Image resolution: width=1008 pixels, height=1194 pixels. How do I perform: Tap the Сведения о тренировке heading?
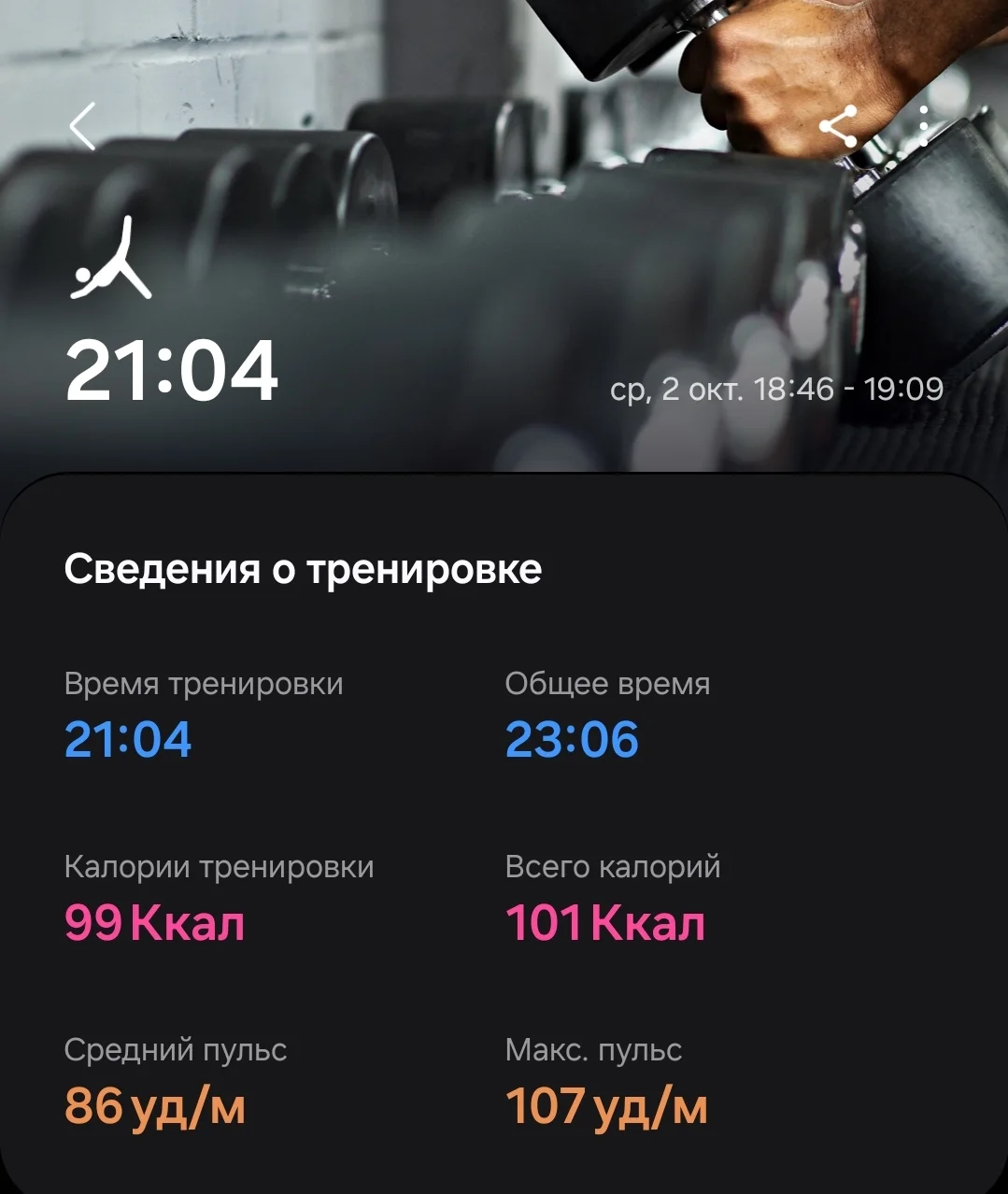point(302,570)
